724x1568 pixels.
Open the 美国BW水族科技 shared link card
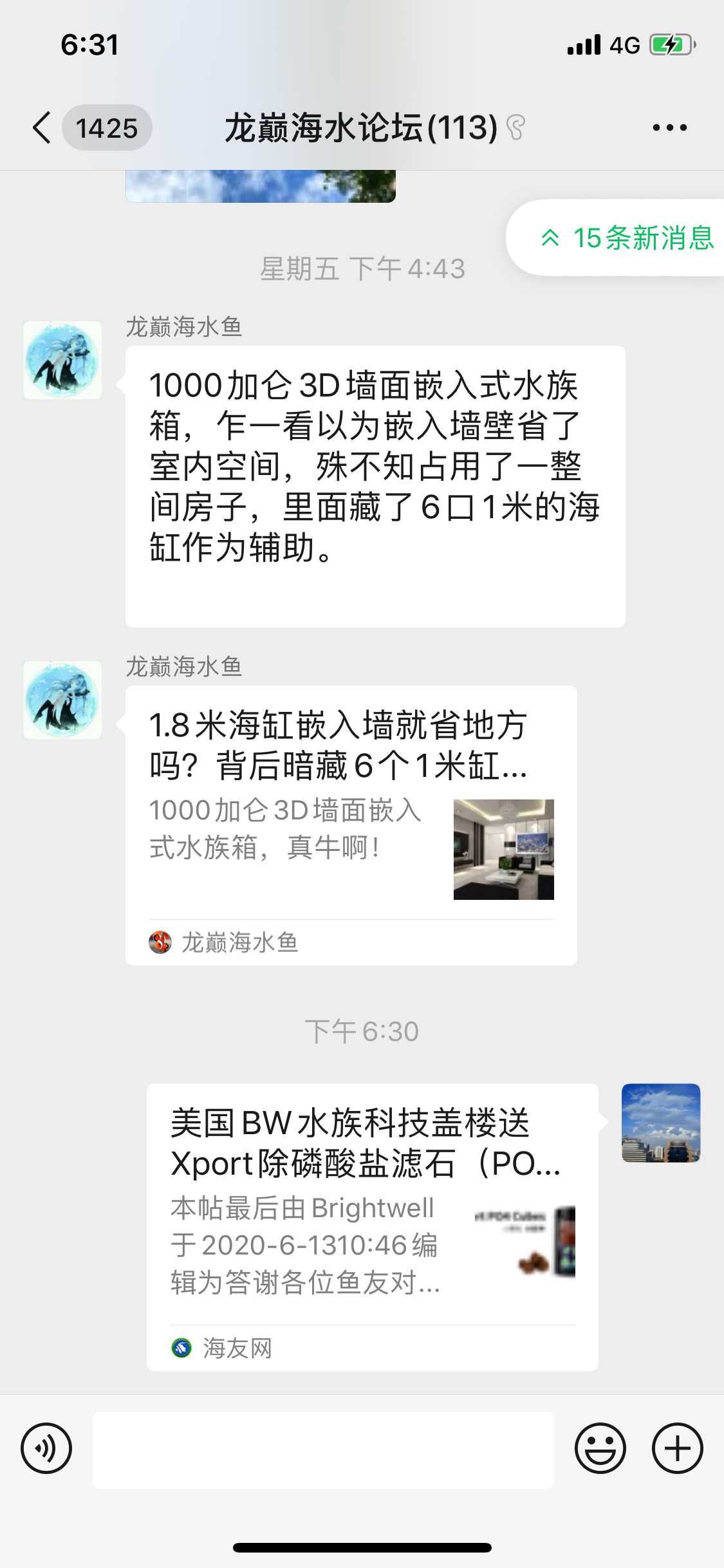tap(372, 1226)
